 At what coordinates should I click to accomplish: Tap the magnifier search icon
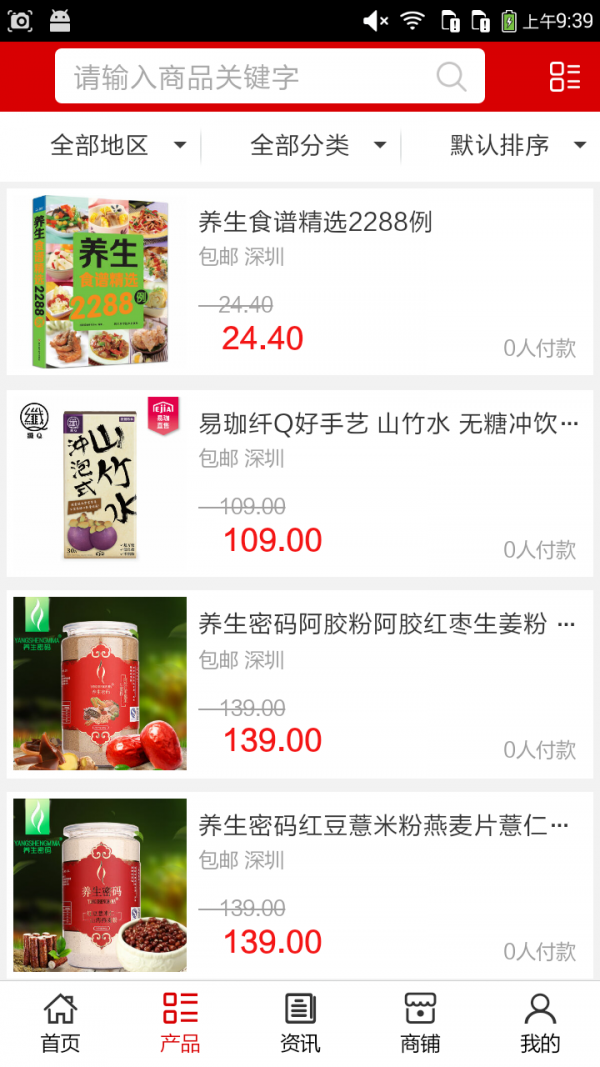(452, 77)
